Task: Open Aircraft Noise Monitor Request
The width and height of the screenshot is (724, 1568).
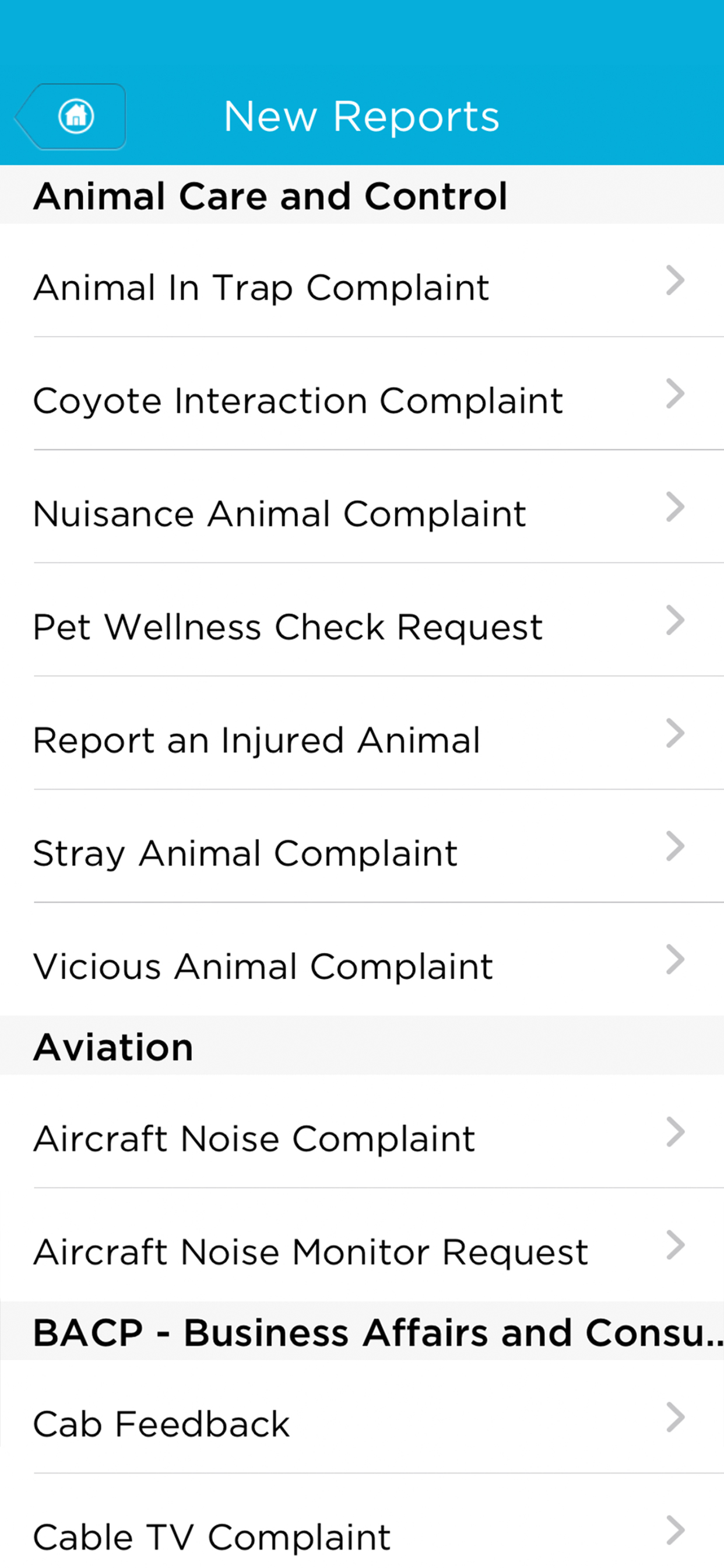Action: (x=361, y=1251)
